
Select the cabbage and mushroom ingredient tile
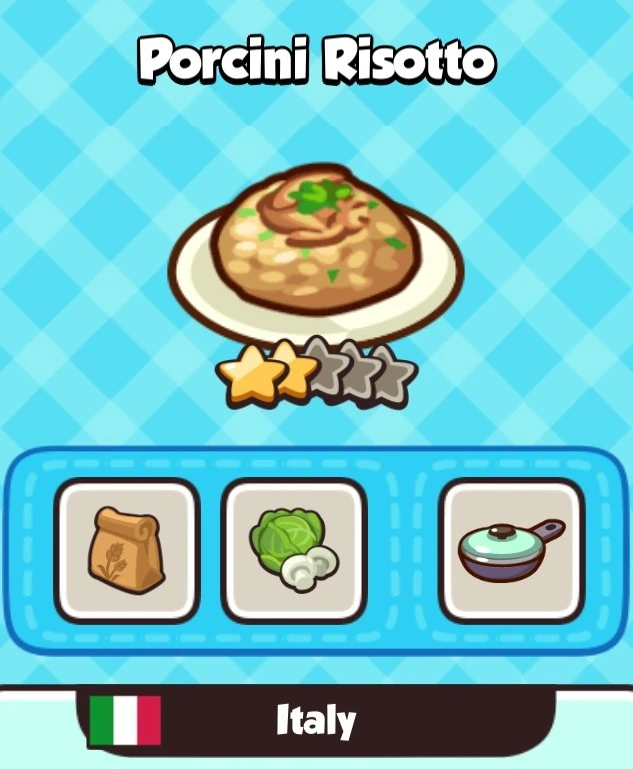(x=293, y=550)
